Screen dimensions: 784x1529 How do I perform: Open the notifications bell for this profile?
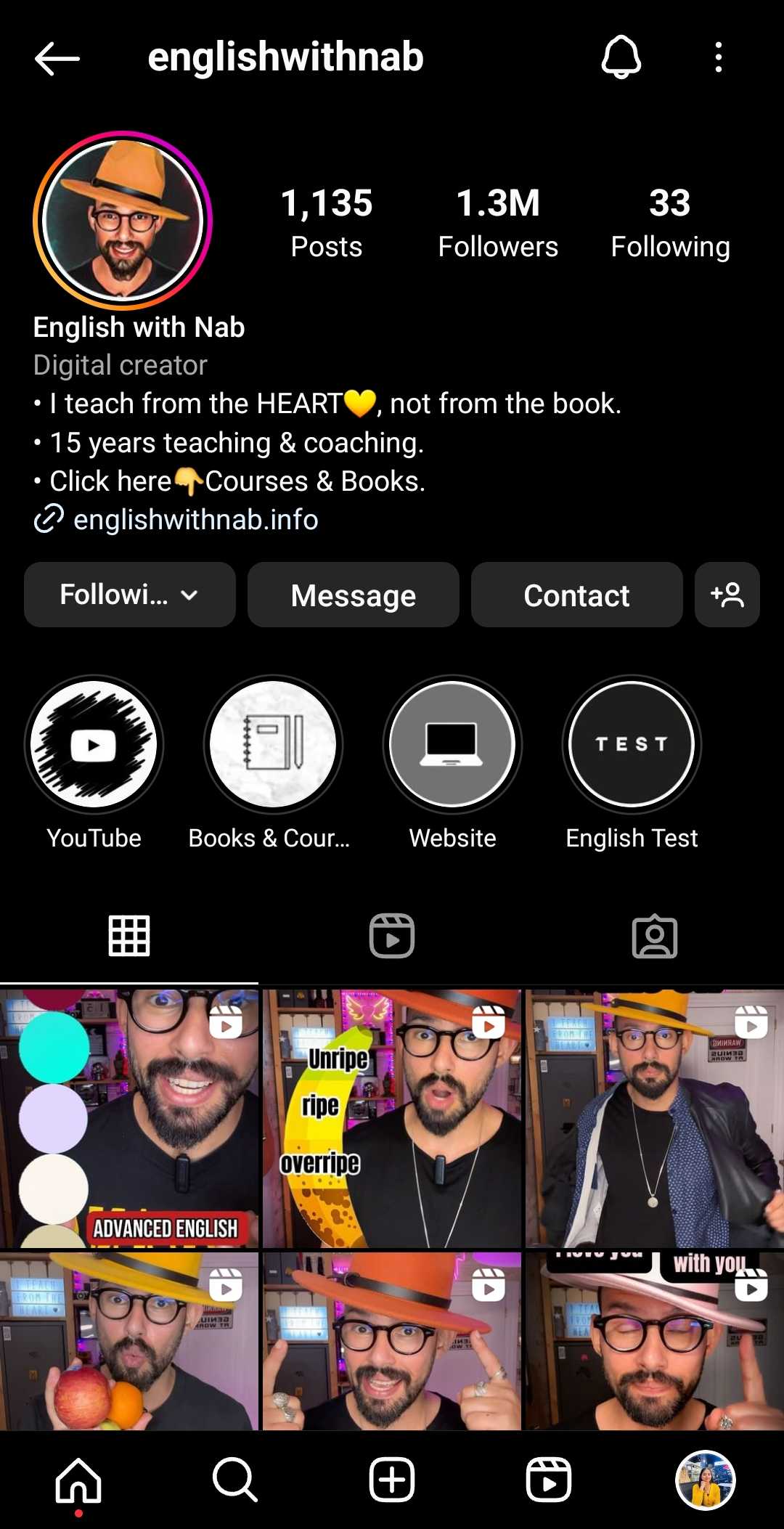(621, 57)
